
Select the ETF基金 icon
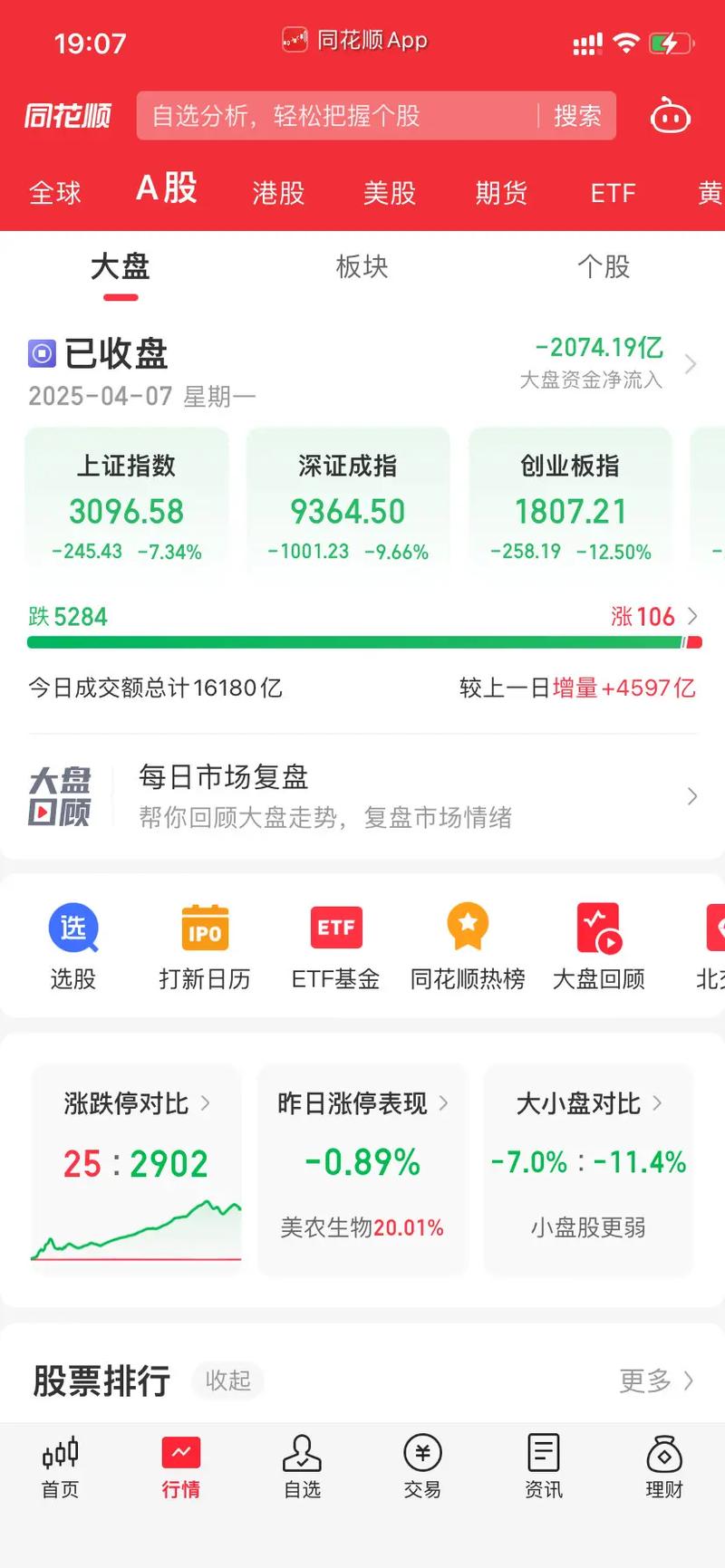(x=335, y=944)
